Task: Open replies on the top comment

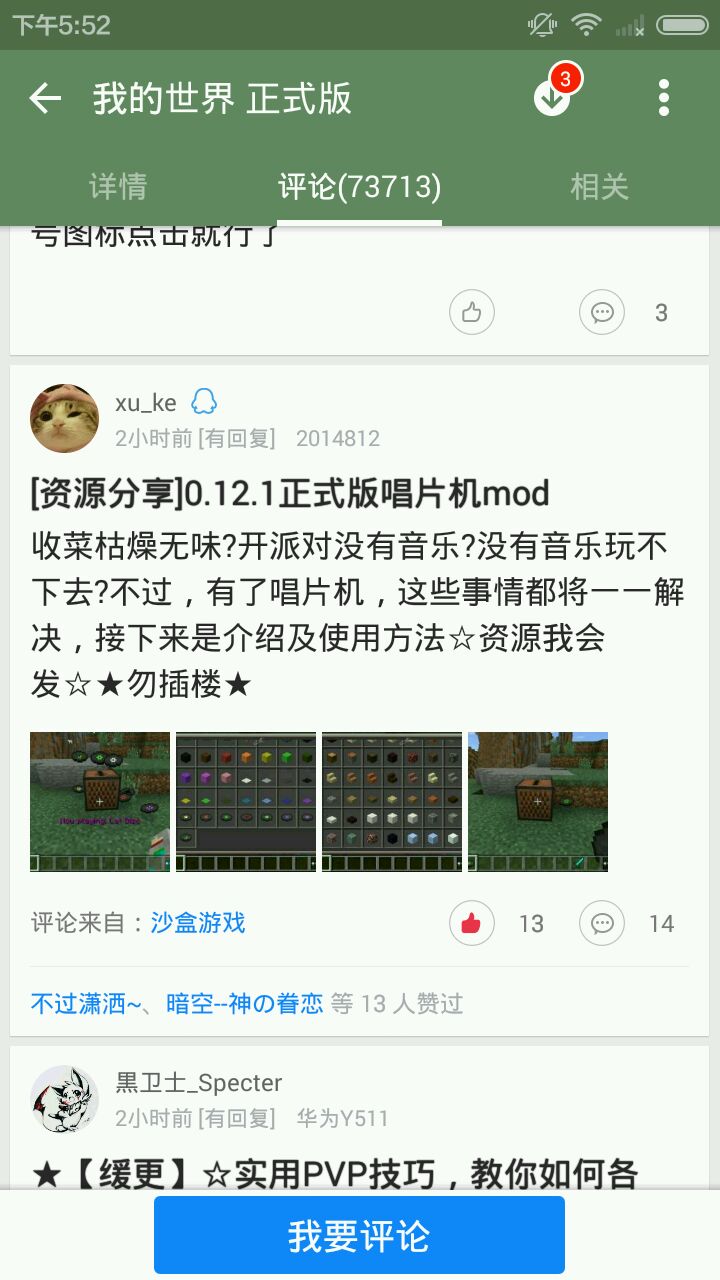Action: (x=602, y=313)
